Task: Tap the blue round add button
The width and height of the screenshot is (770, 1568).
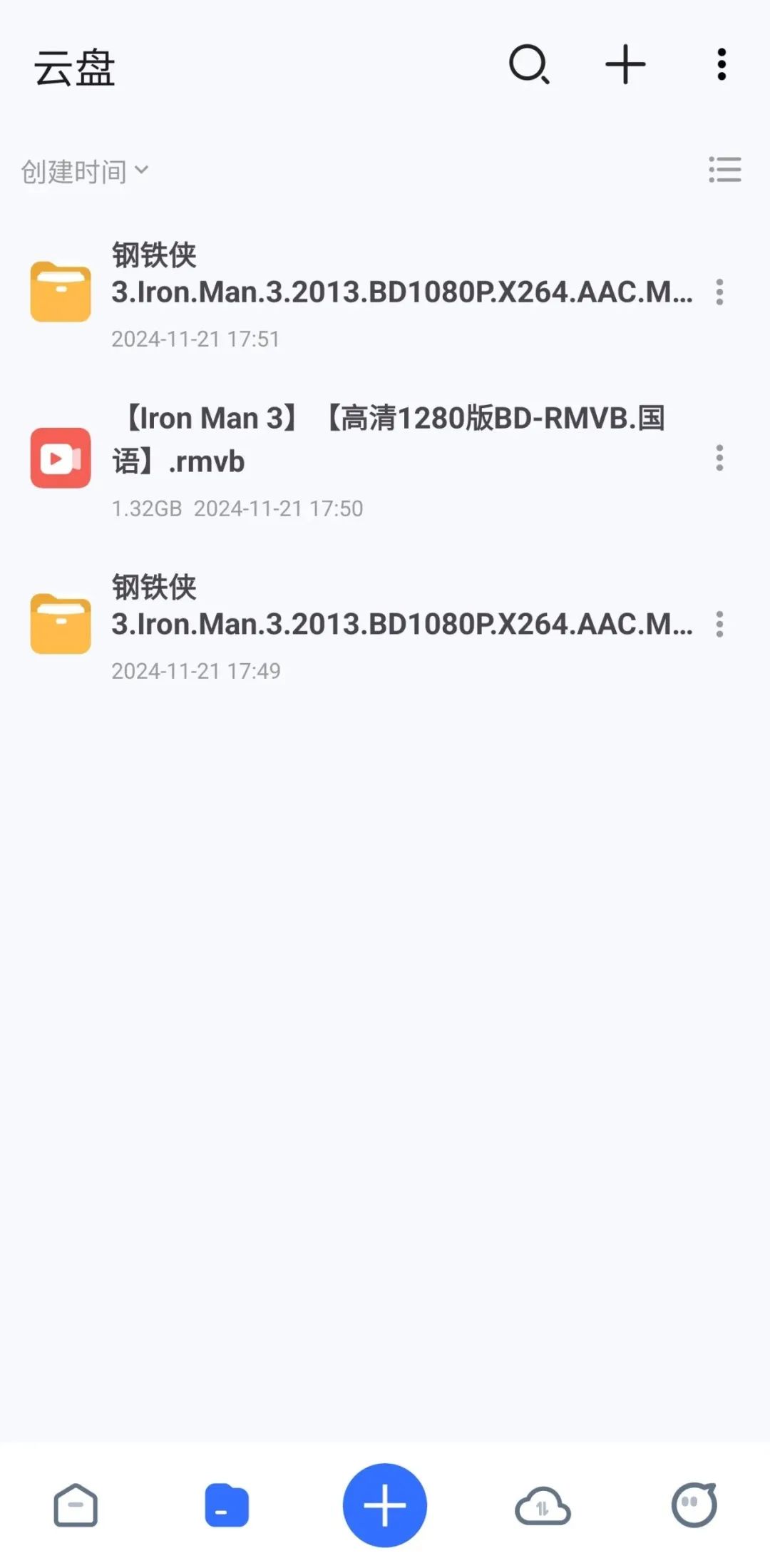Action: click(385, 1505)
